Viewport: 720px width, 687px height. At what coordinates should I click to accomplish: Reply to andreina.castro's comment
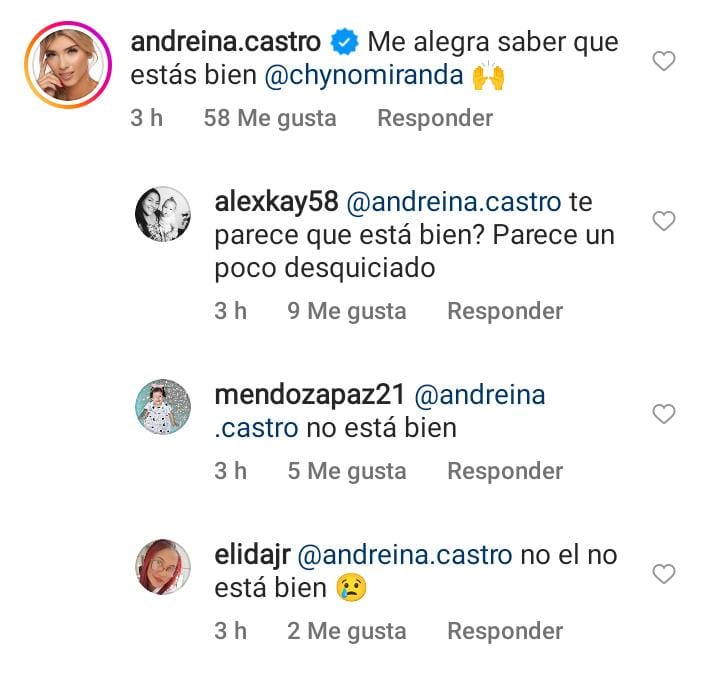coord(435,118)
